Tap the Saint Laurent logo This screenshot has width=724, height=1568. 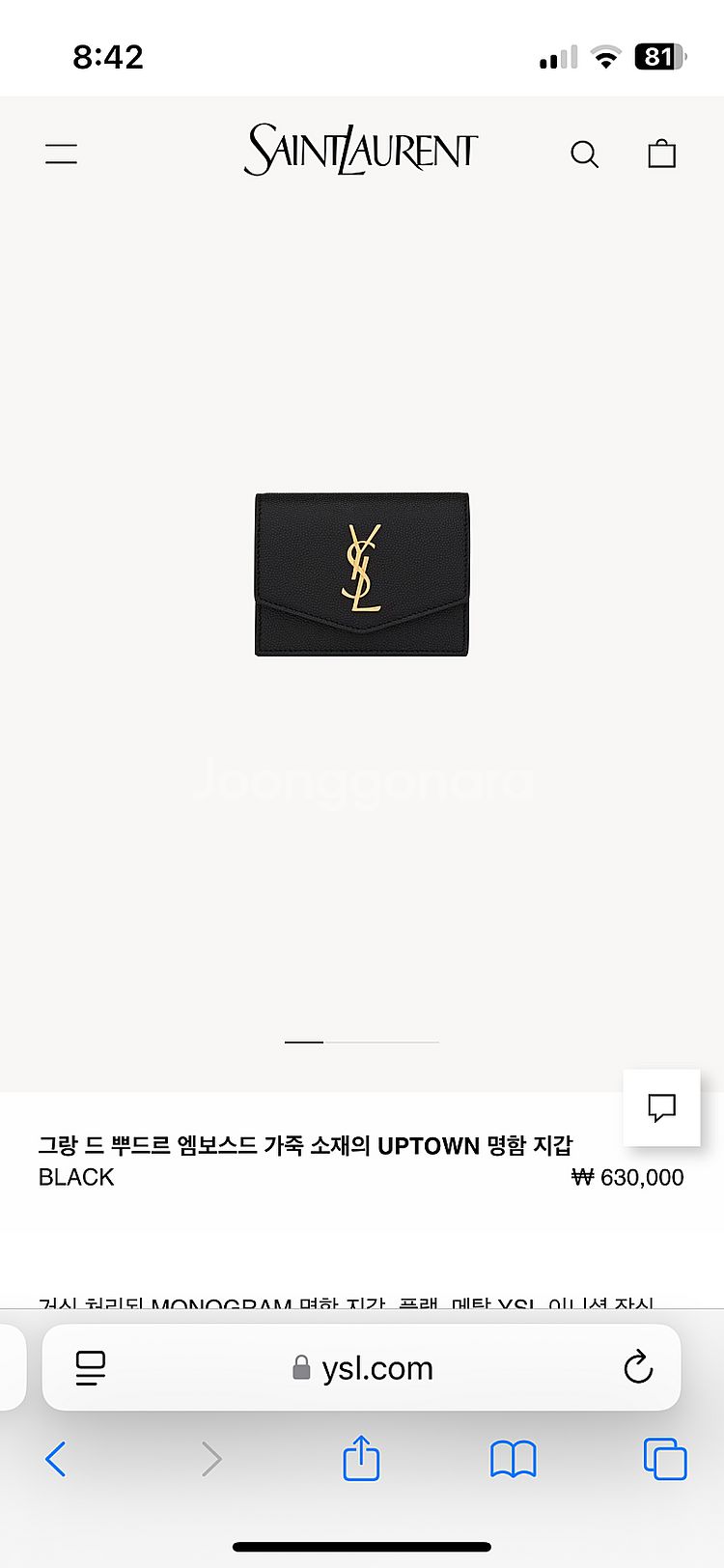click(361, 151)
